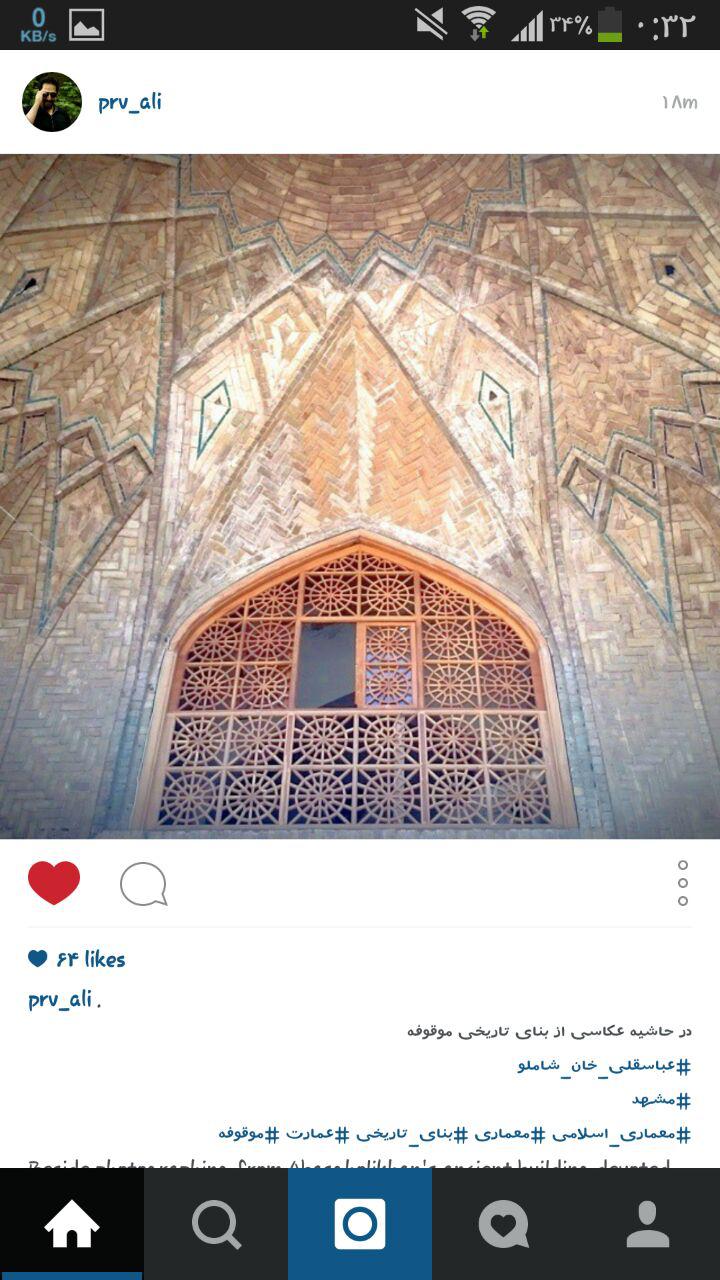Open the camera tab
720x1280 pixels.
360,1224
